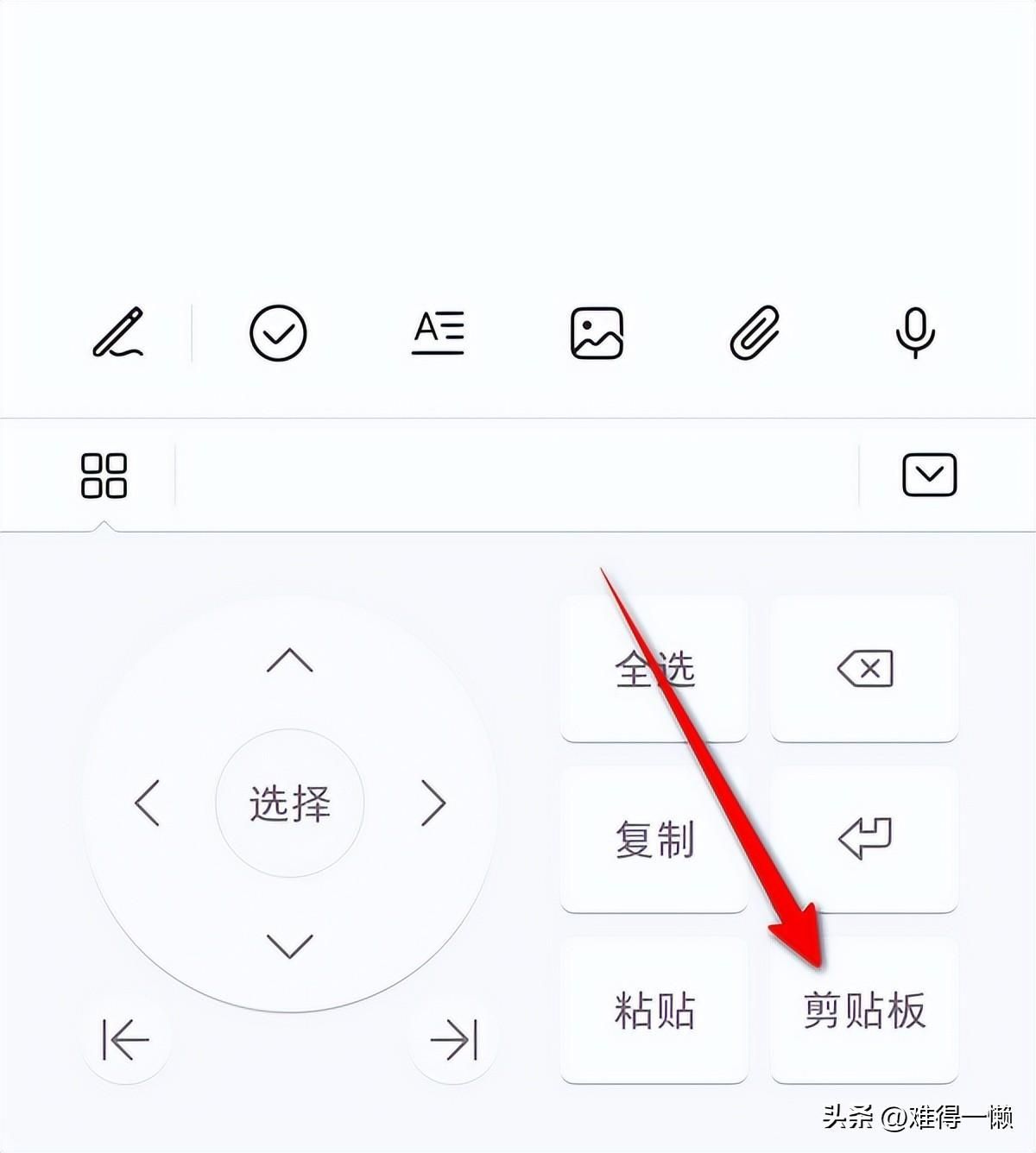Move cursor up with the up arrow
This screenshot has height=1153, width=1036.
tap(289, 661)
